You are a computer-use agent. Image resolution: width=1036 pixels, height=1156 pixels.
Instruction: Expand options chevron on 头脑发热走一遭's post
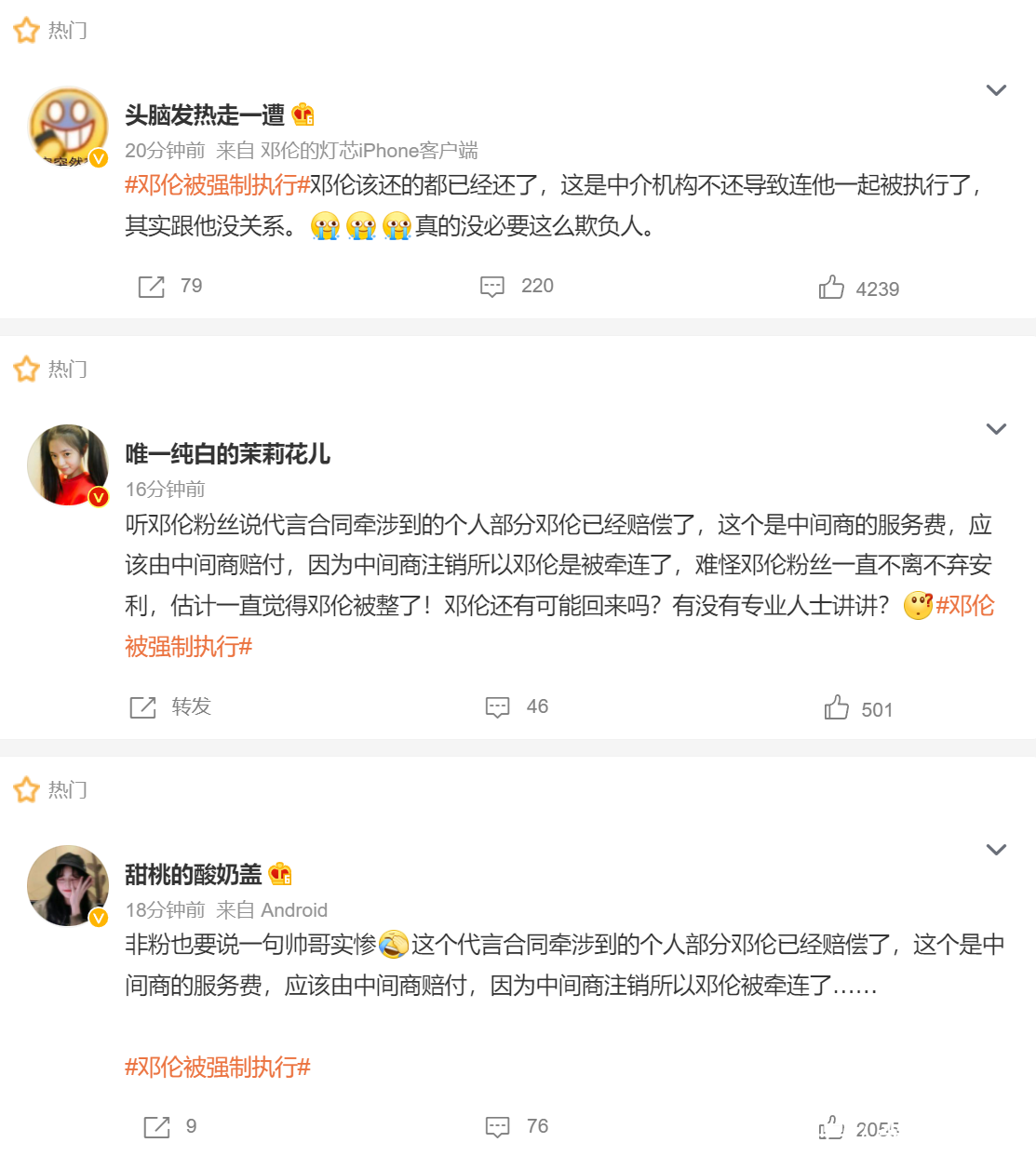996,90
